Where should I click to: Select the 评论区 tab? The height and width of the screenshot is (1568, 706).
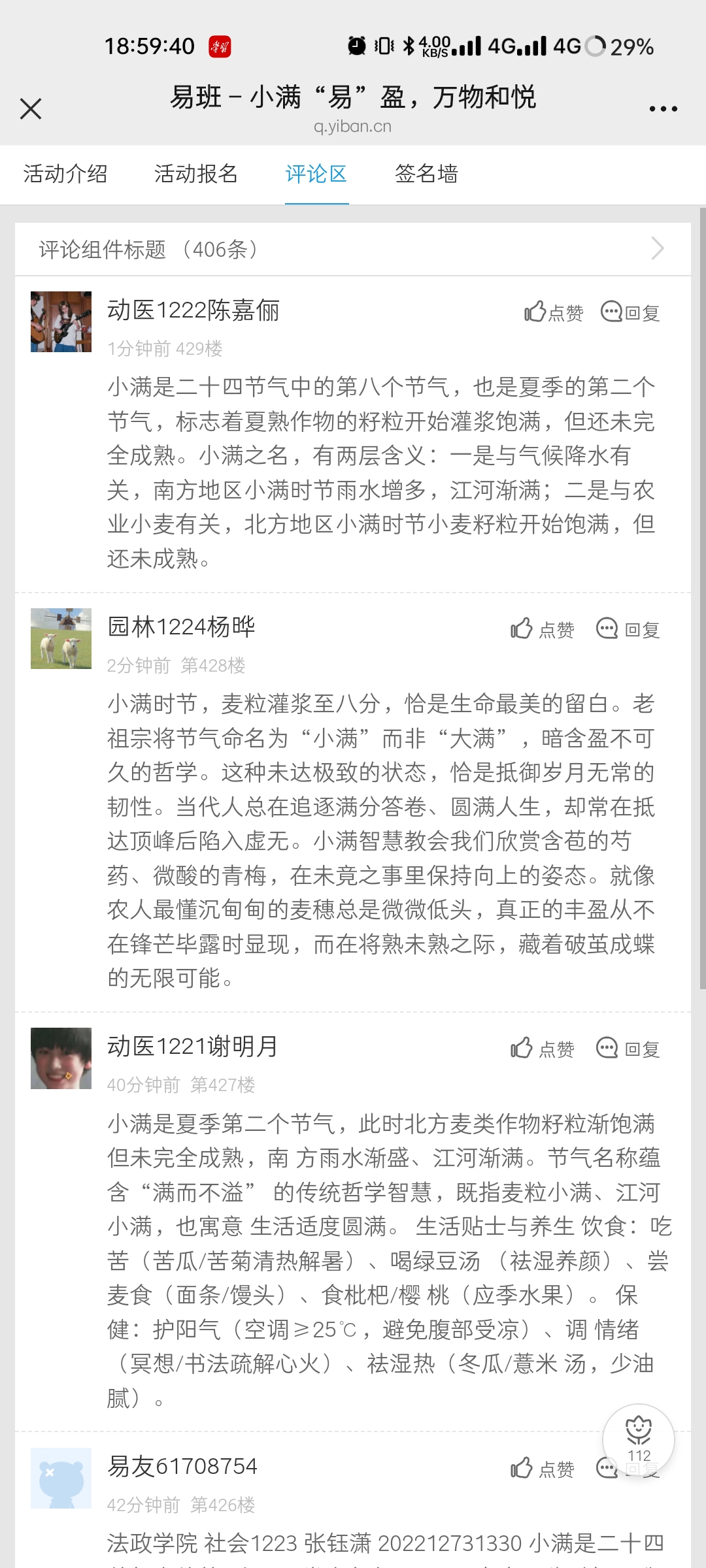[316, 174]
